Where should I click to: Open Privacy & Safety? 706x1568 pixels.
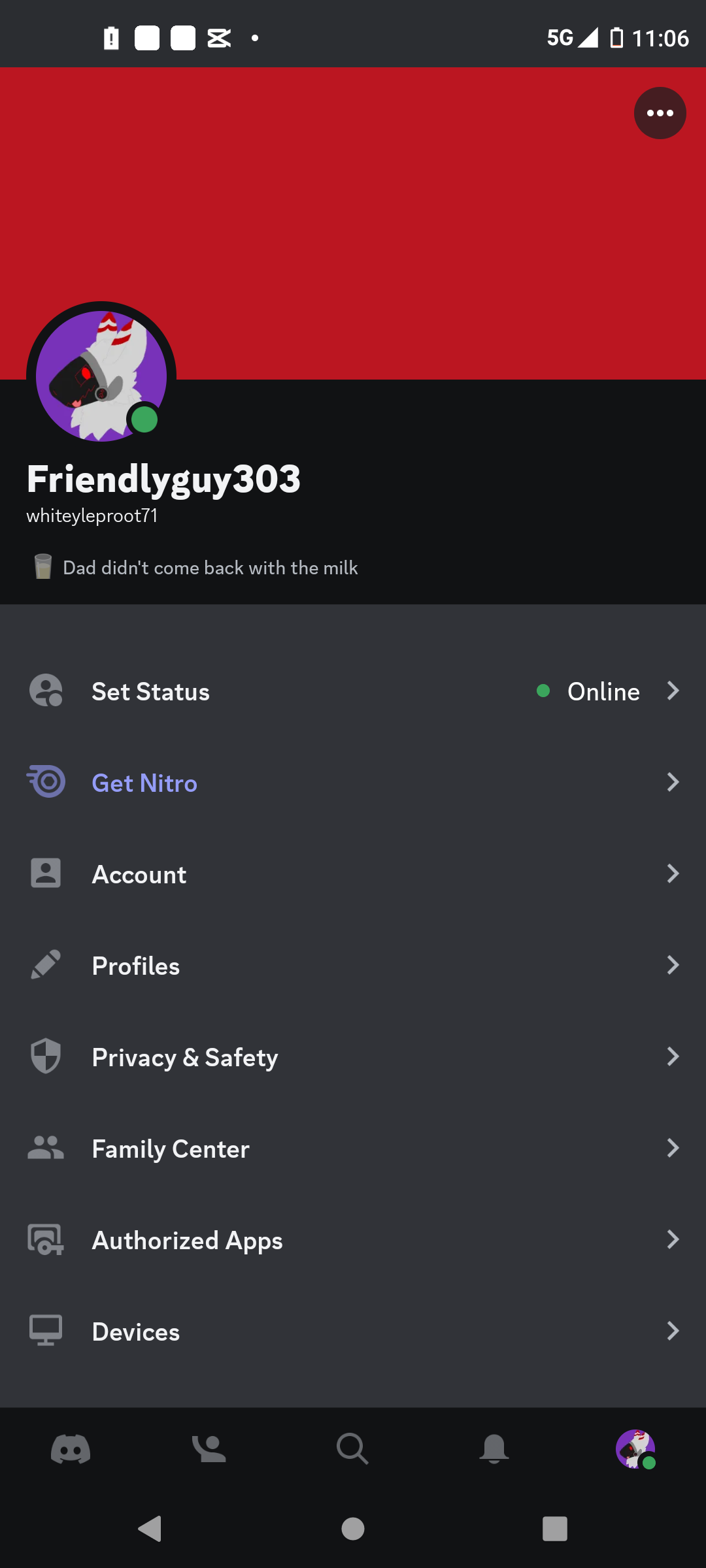[x=353, y=1057]
